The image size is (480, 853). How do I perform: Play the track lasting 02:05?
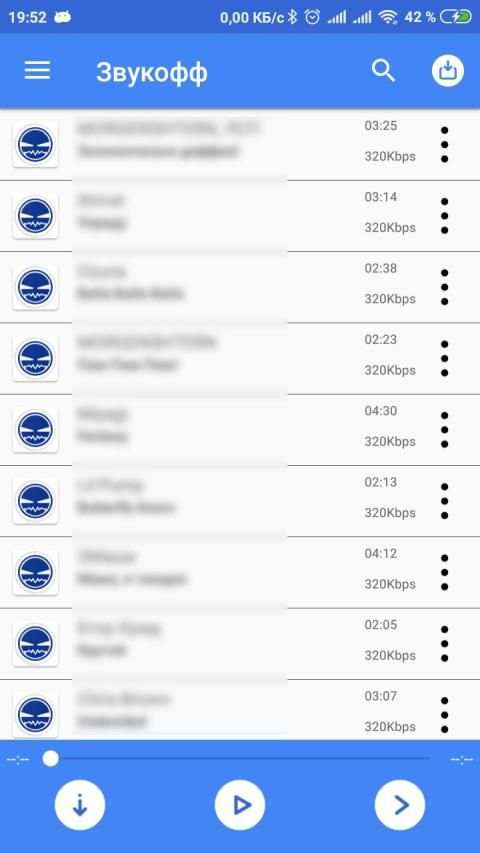(240, 644)
